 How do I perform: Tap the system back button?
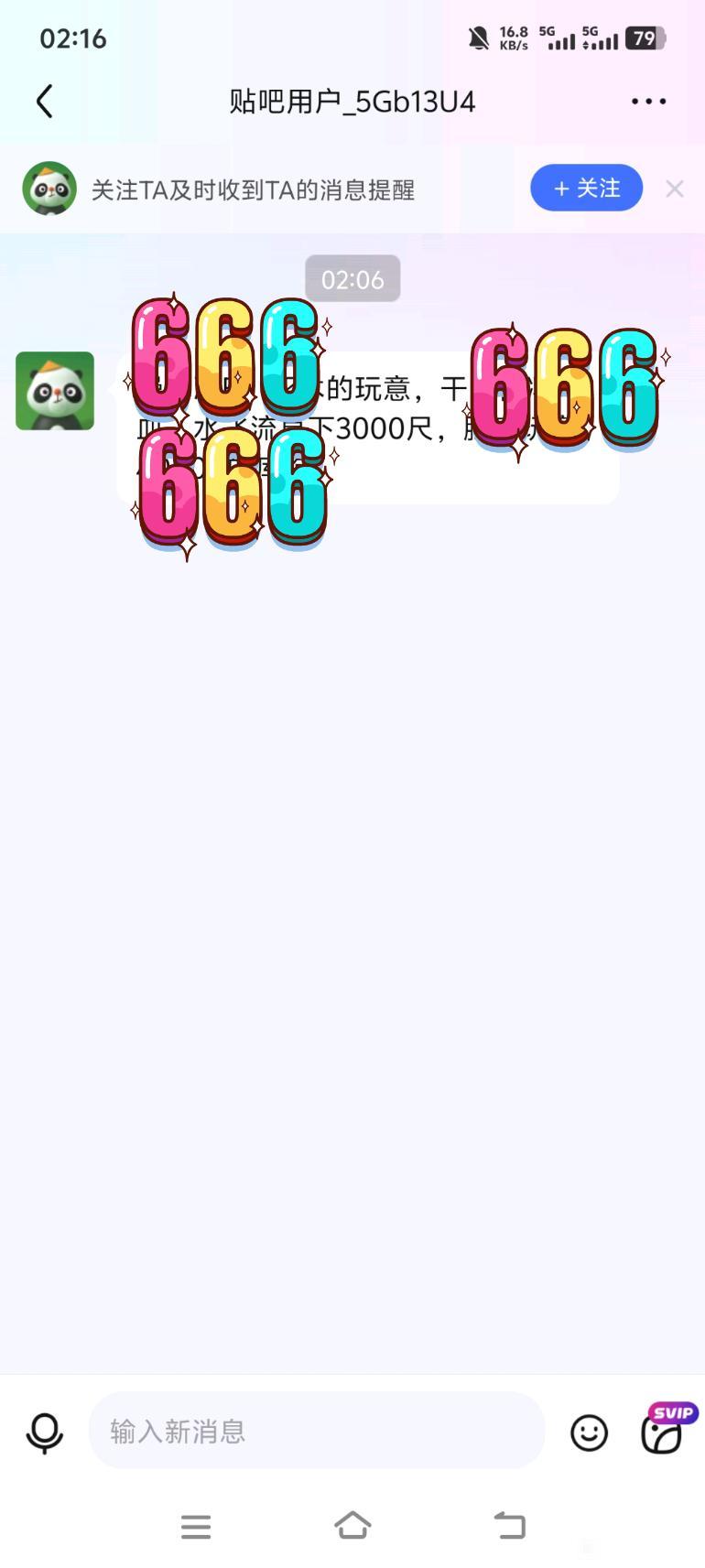coord(510,1525)
